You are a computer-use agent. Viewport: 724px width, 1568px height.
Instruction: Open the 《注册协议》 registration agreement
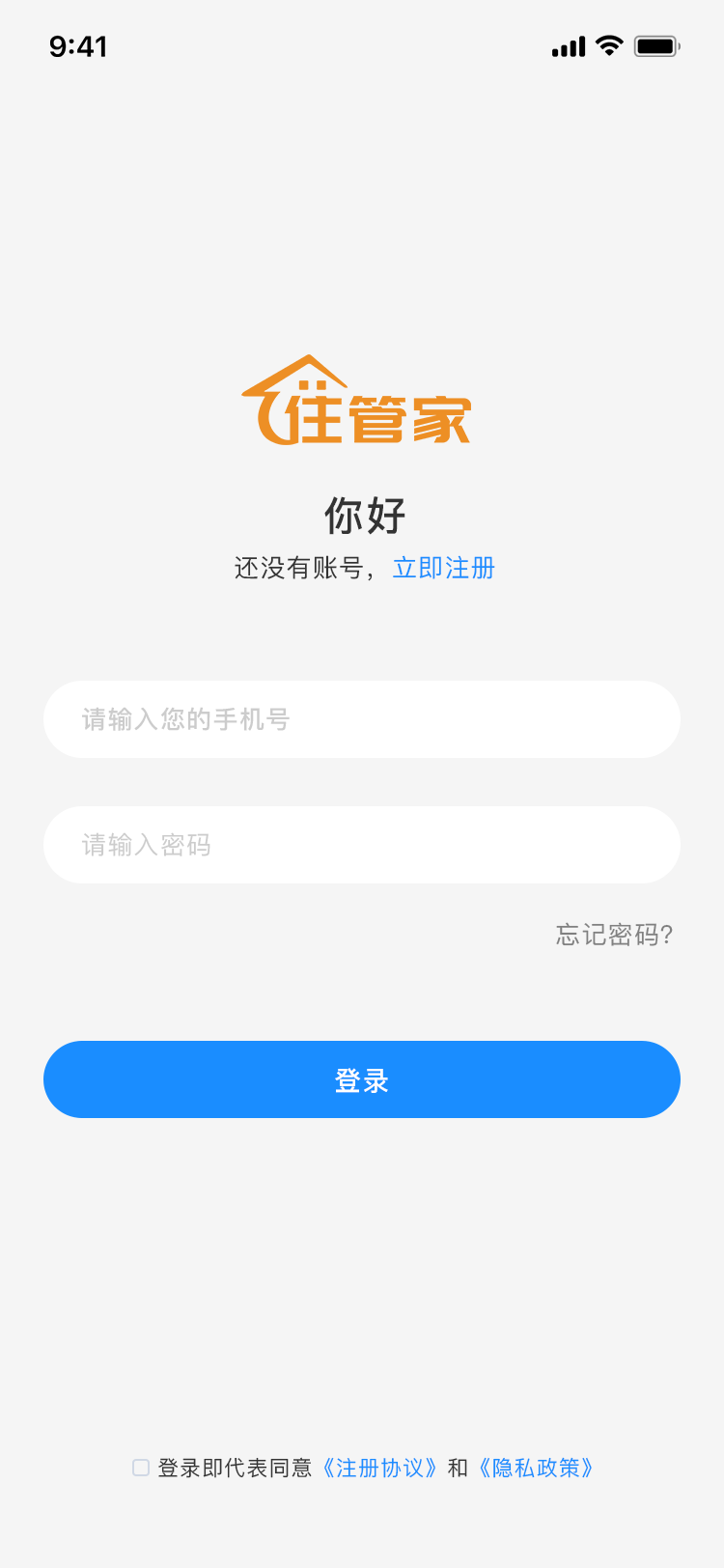(x=379, y=1468)
